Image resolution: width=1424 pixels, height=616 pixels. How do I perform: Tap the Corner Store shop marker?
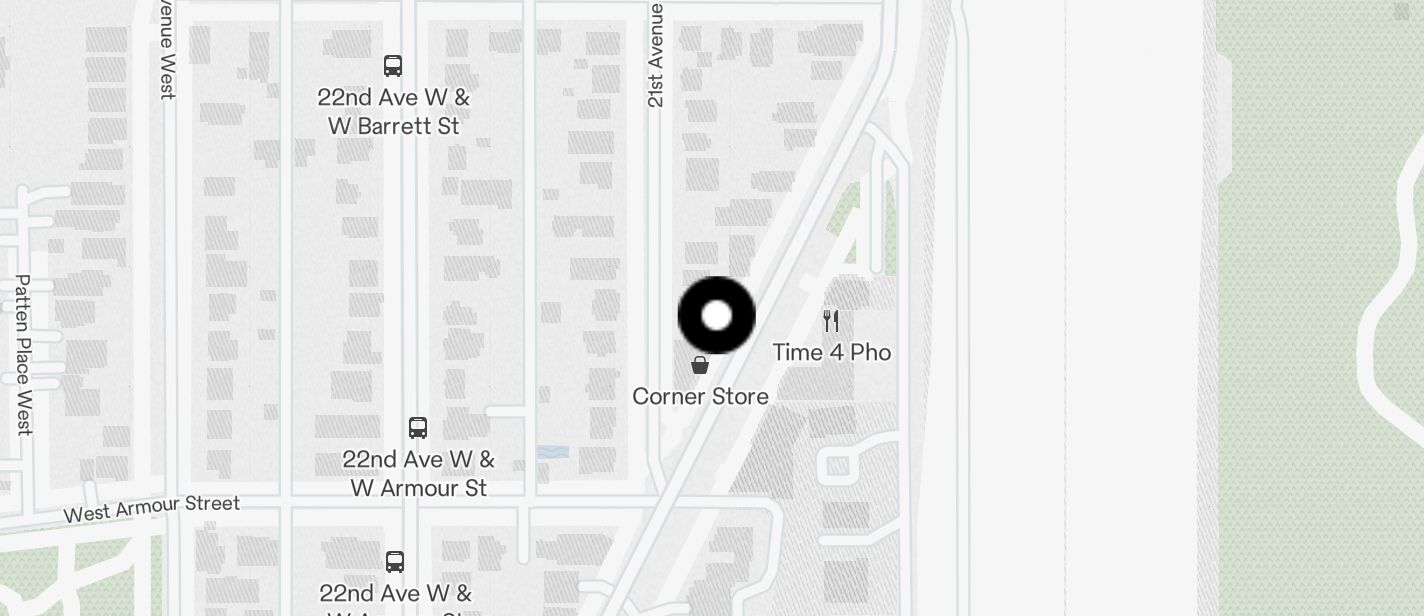[700, 366]
